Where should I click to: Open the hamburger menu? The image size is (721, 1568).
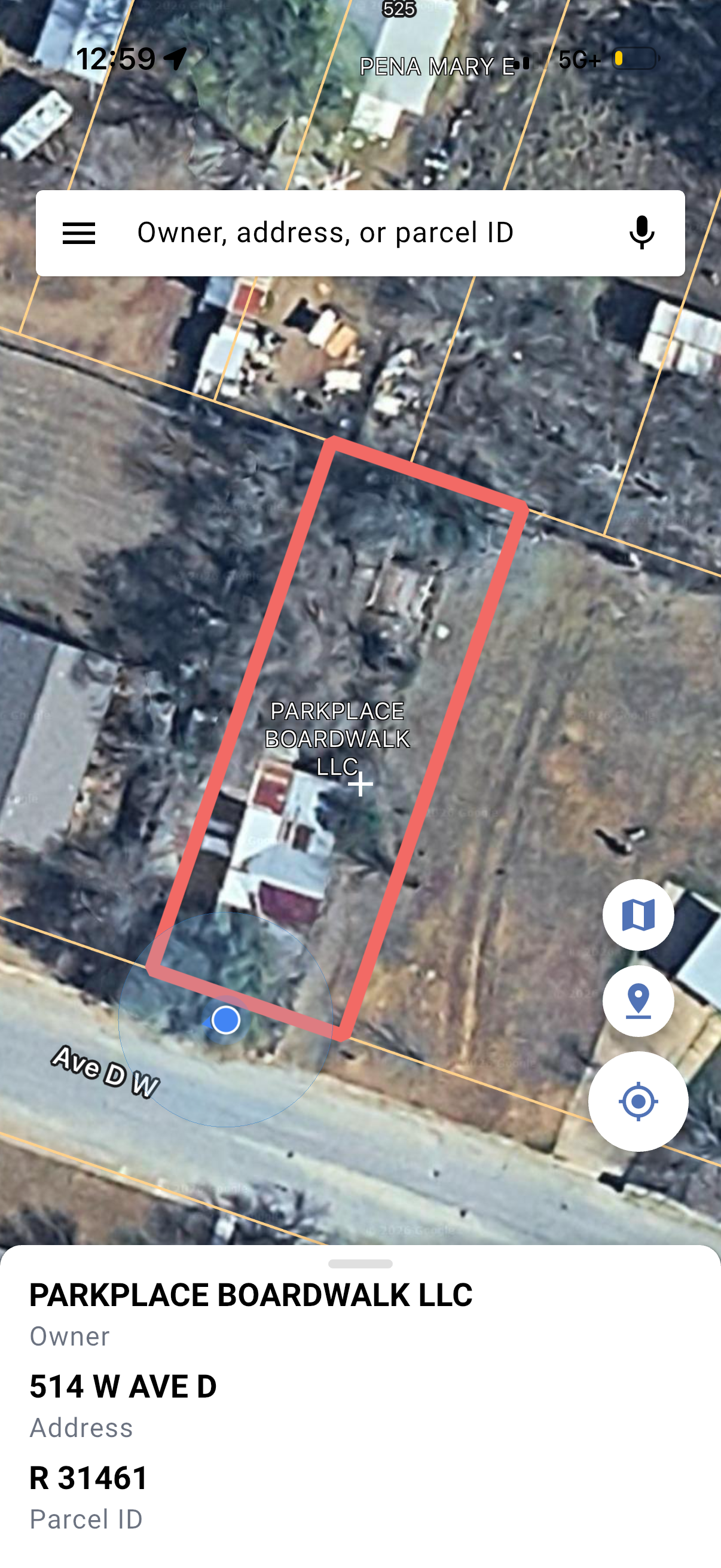[x=79, y=233]
